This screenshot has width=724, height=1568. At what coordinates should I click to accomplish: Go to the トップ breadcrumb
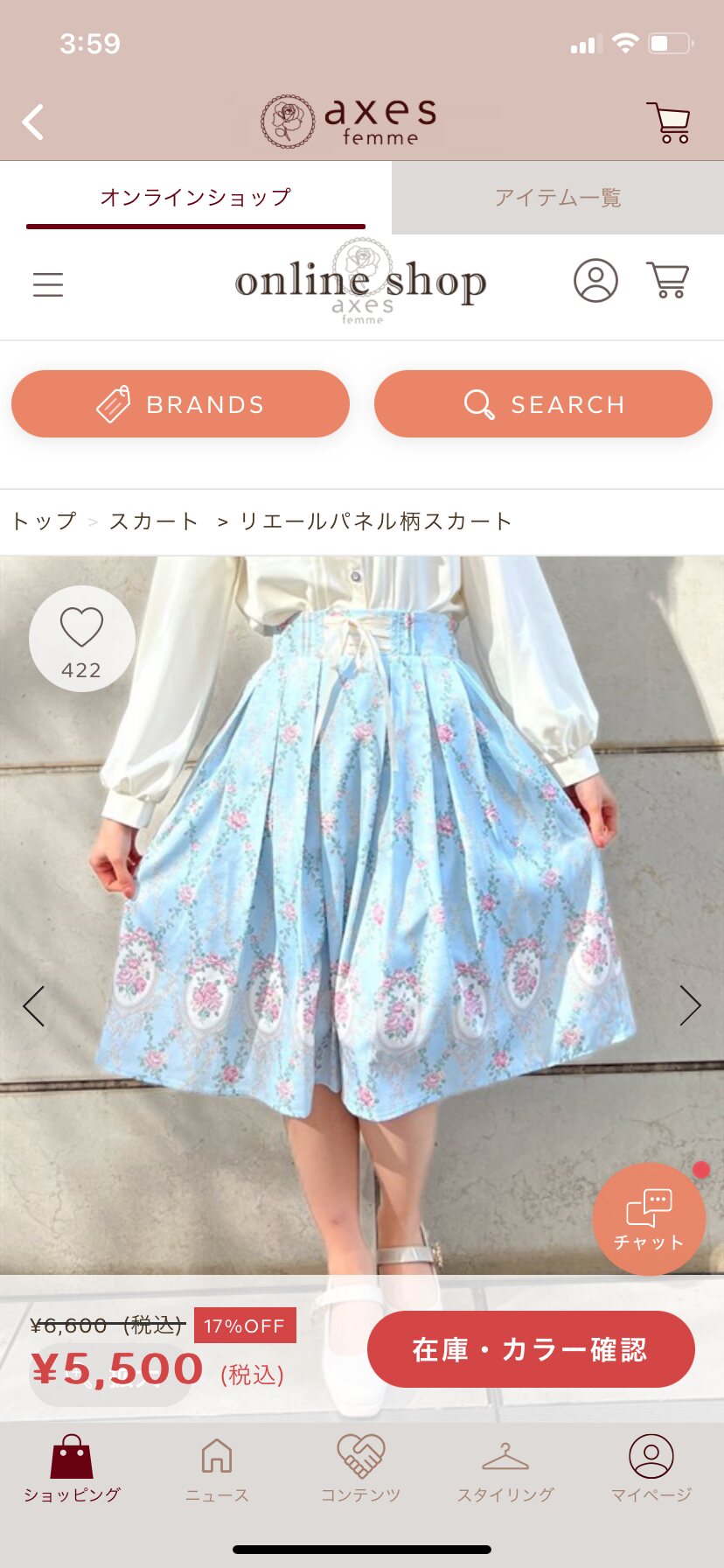[44, 521]
